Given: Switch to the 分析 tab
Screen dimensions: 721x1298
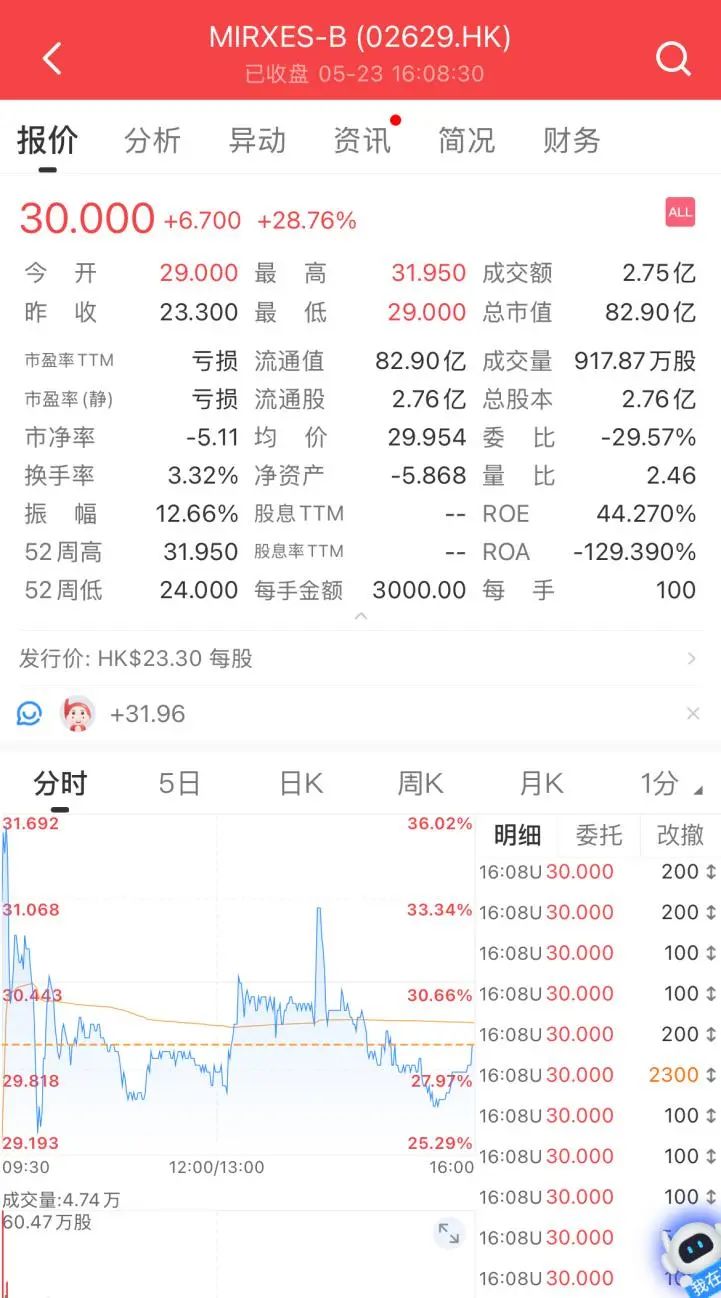Looking at the screenshot, I should pyautogui.click(x=152, y=141).
